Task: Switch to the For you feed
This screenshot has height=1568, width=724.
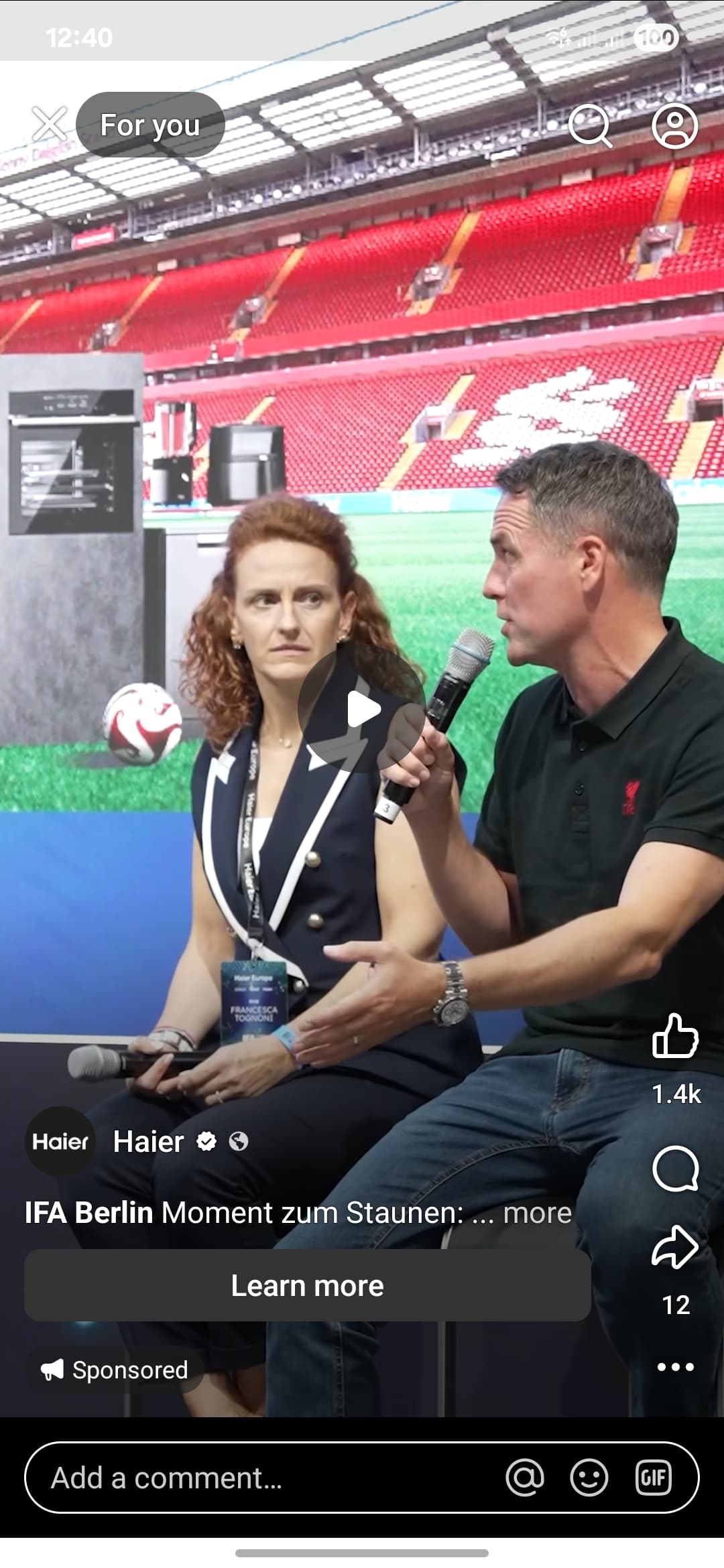Action: coord(150,125)
